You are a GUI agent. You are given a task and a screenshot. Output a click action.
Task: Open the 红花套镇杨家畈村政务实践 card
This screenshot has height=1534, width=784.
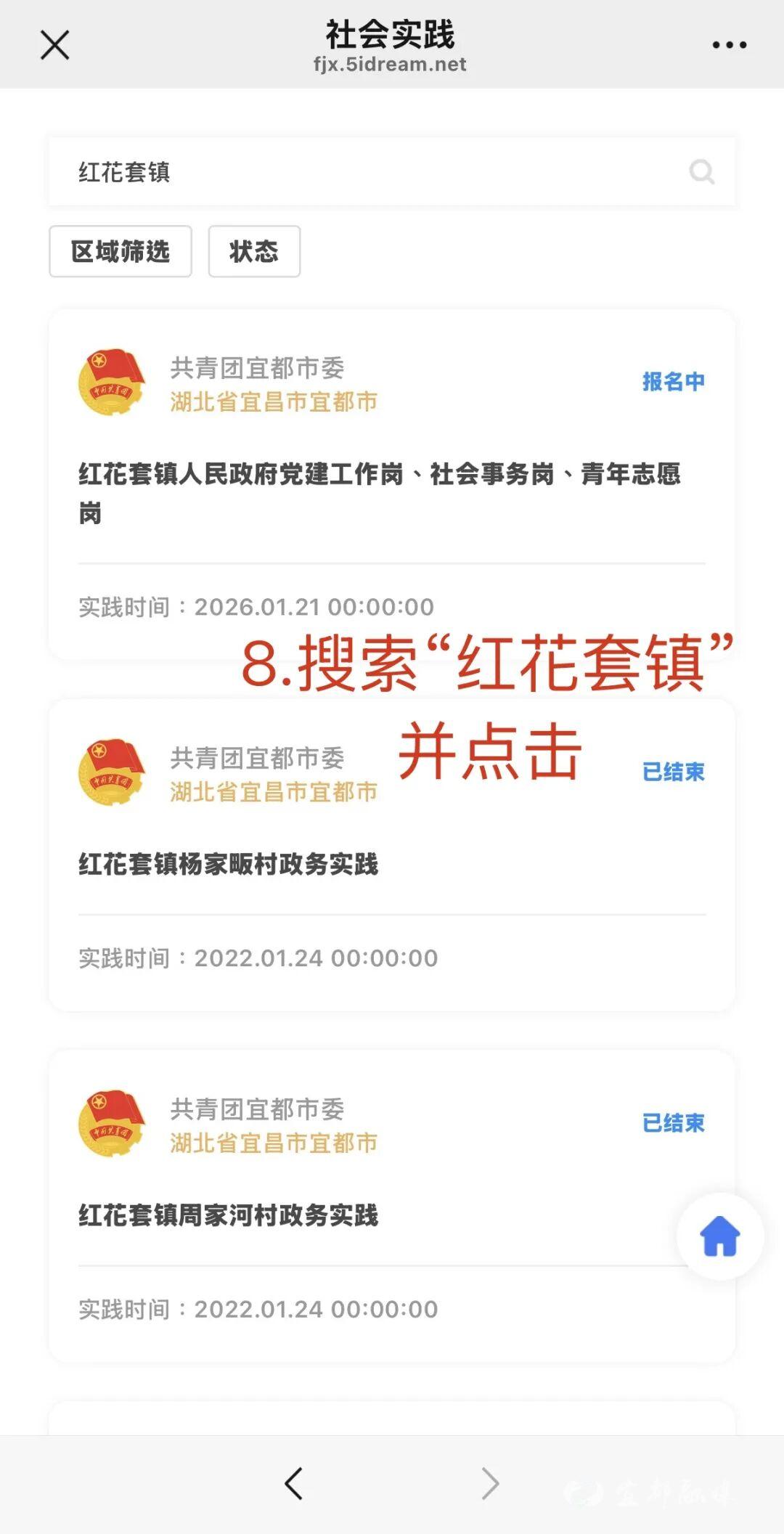229,865
